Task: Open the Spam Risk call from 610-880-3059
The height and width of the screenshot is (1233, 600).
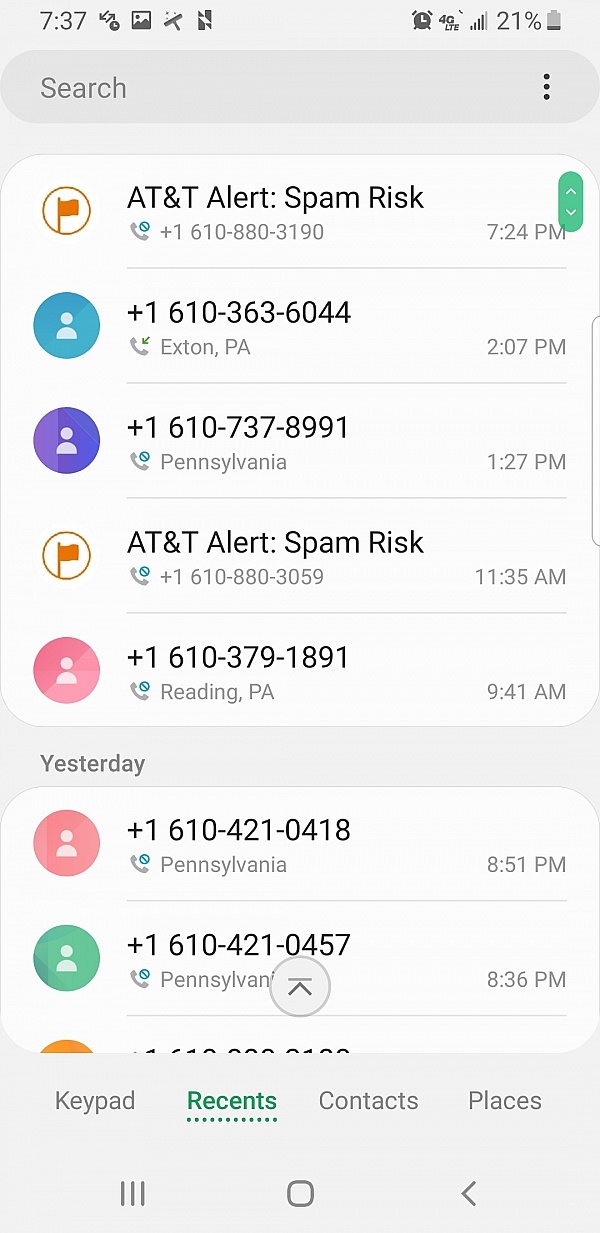Action: [300, 556]
